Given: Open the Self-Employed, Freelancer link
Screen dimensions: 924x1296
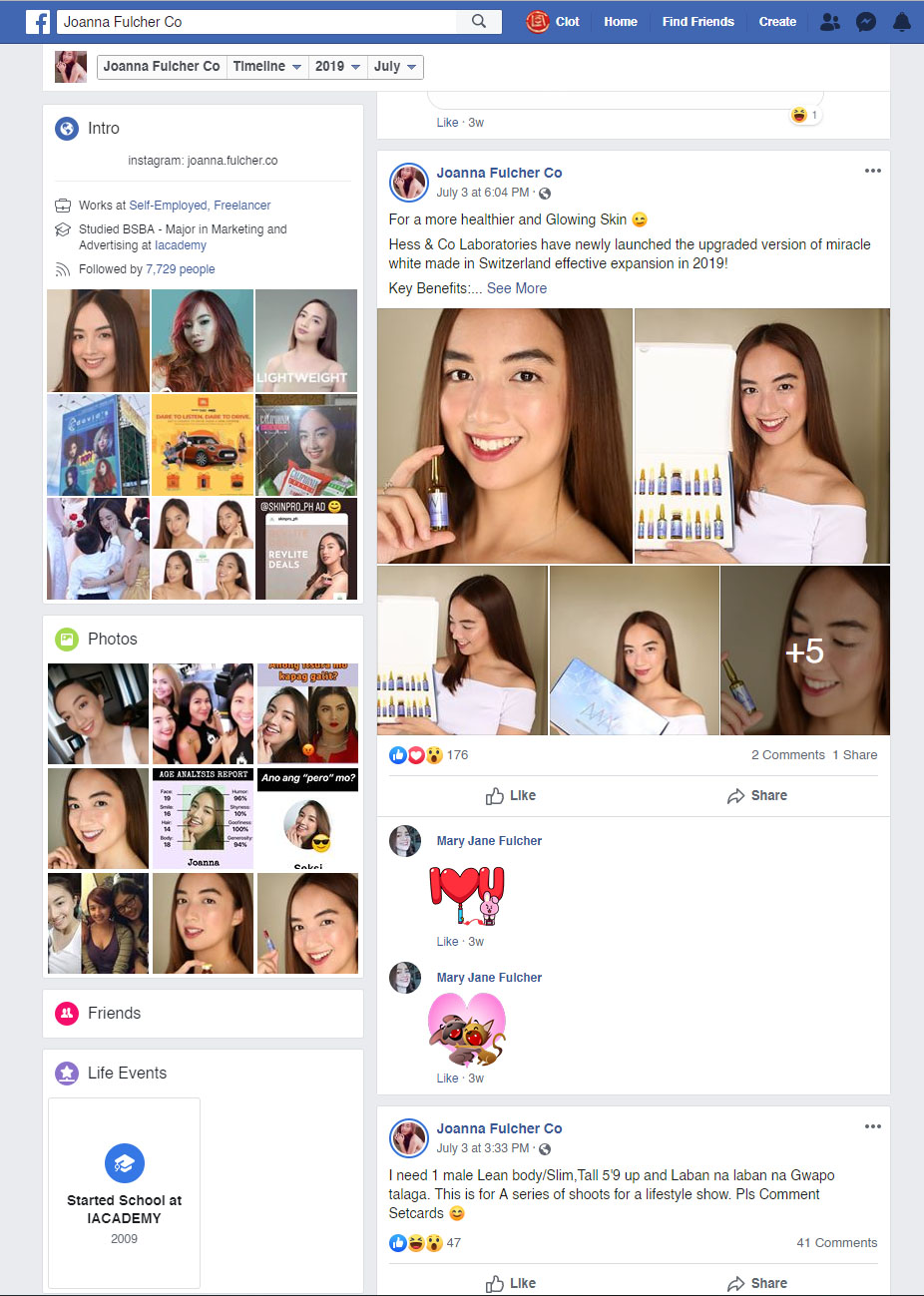Looking at the screenshot, I should (200, 206).
